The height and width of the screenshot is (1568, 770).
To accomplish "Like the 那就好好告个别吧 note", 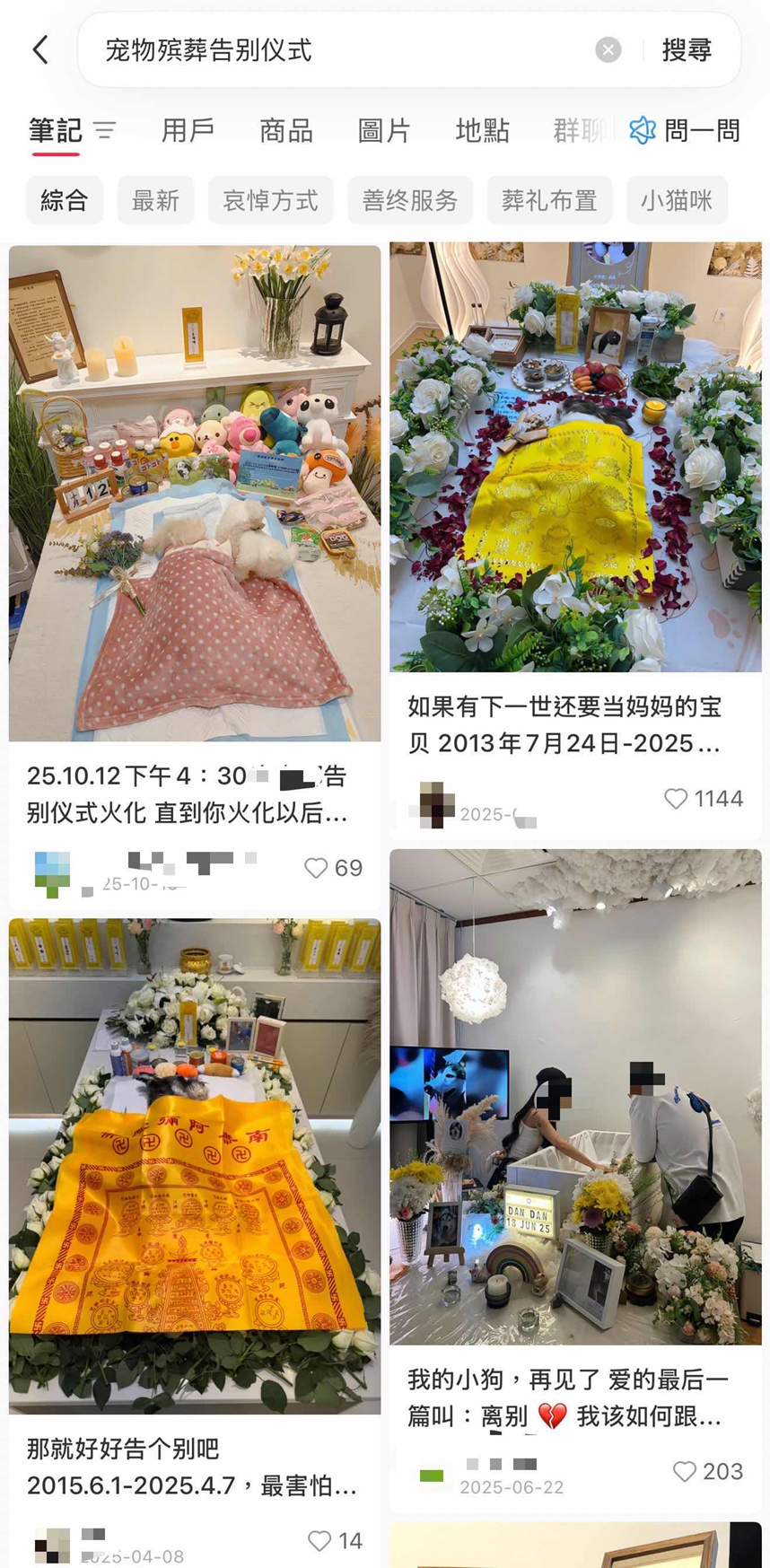I will point(319,1541).
